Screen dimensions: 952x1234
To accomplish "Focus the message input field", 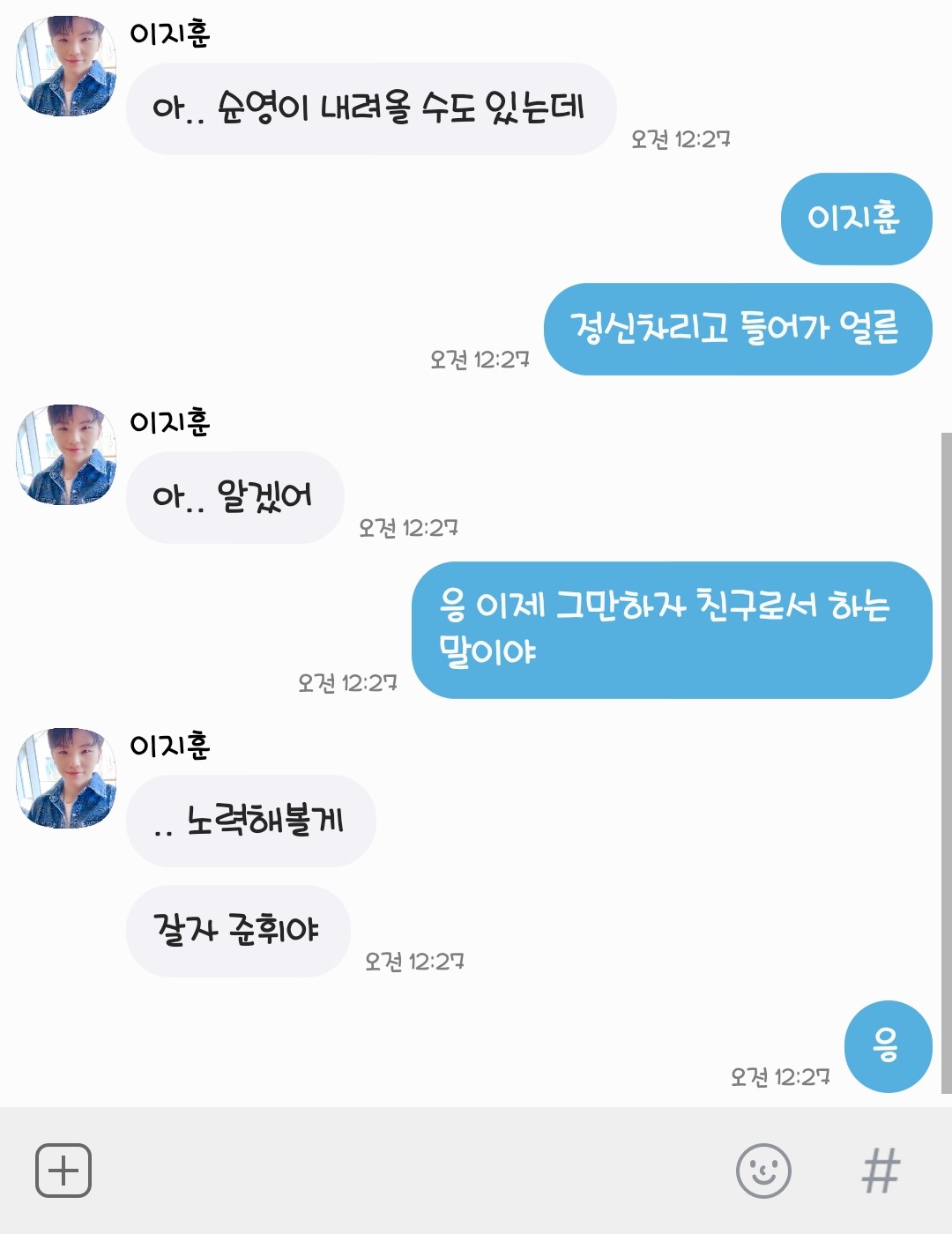I will coord(405,1171).
